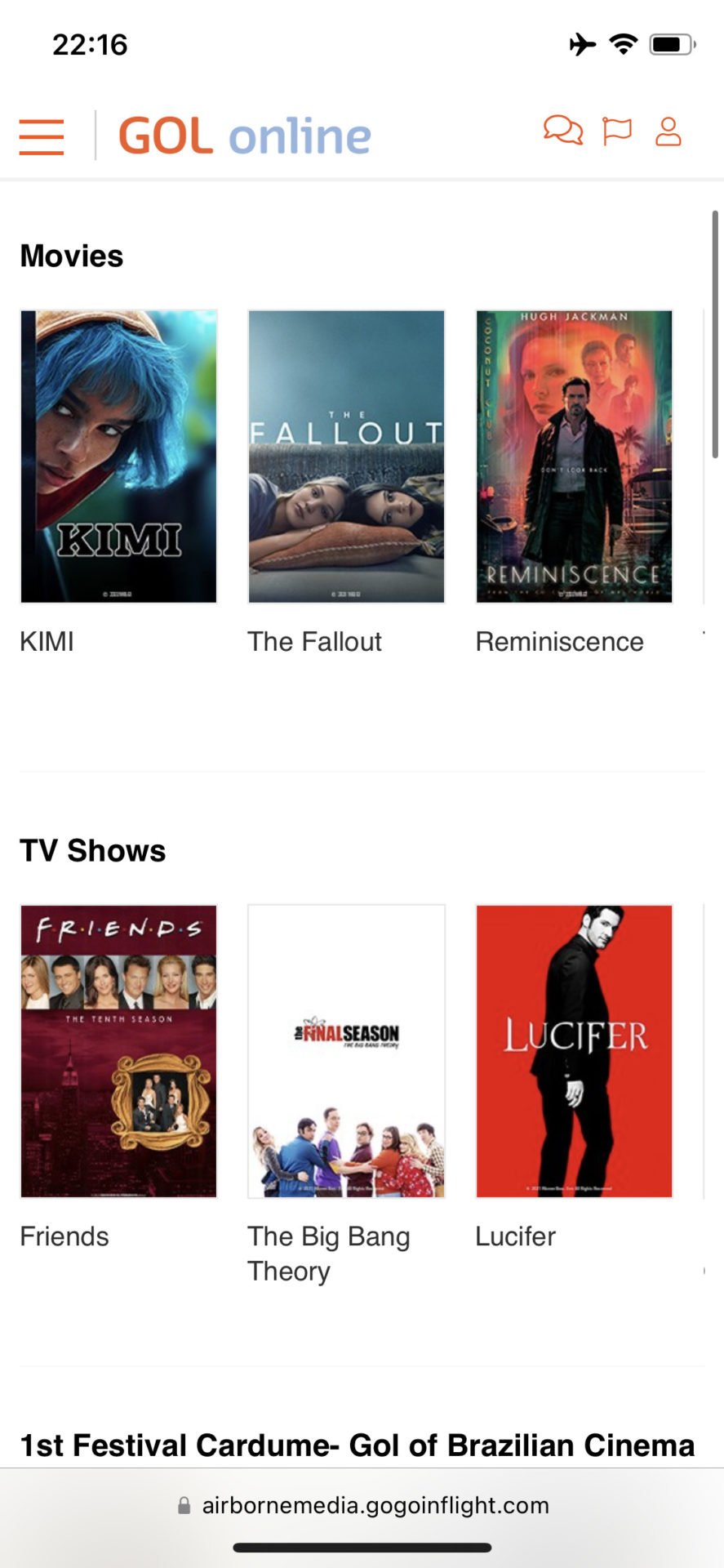Open the hamburger menu
The image size is (724, 1568).
point(42,136)
